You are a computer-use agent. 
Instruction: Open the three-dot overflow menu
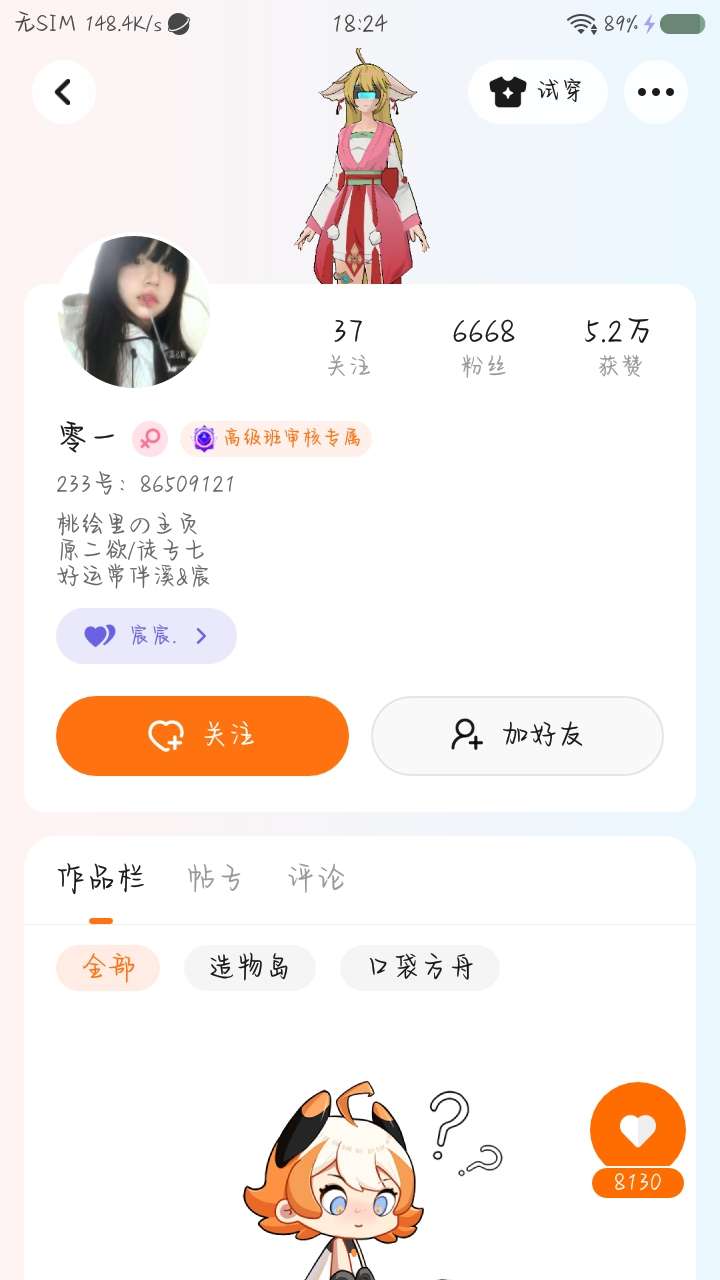(655, 92)
